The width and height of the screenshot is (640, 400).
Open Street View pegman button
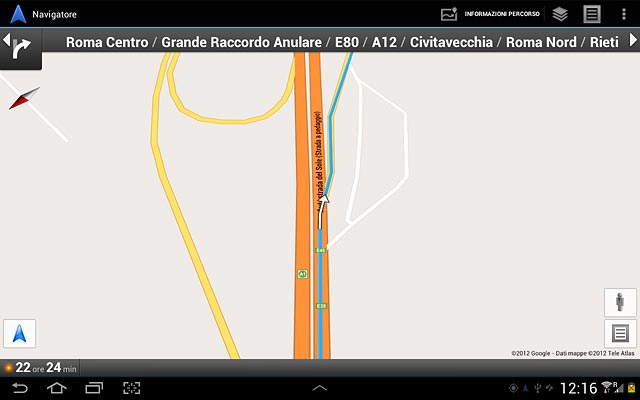[619, 302]
